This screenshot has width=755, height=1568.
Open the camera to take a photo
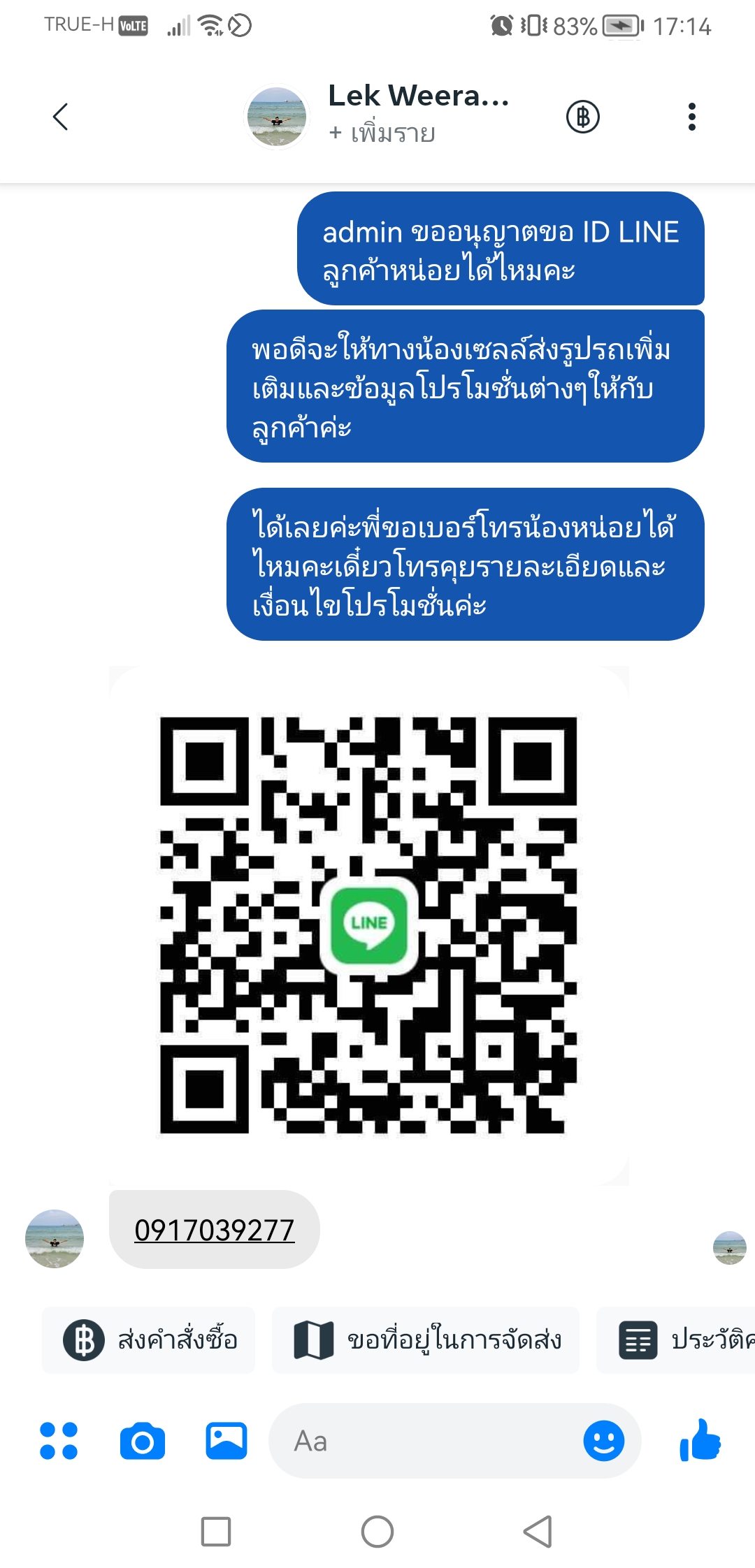(x=143, y=1441)
